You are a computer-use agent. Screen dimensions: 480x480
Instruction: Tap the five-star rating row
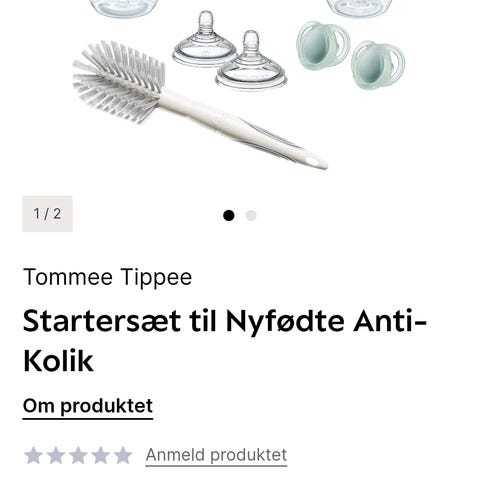(x=78, y=455)
